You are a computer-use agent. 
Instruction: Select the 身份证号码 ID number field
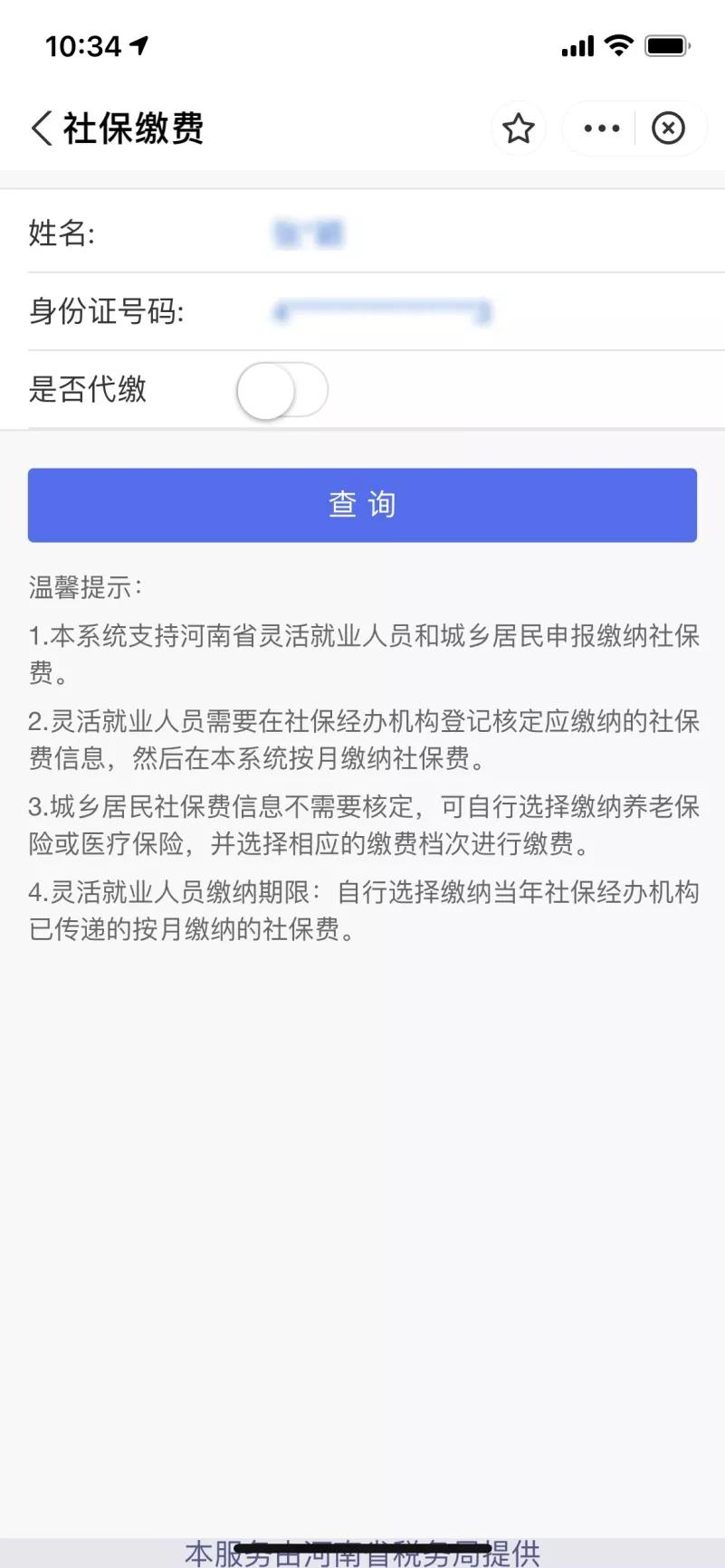click(x=384, y=312)
